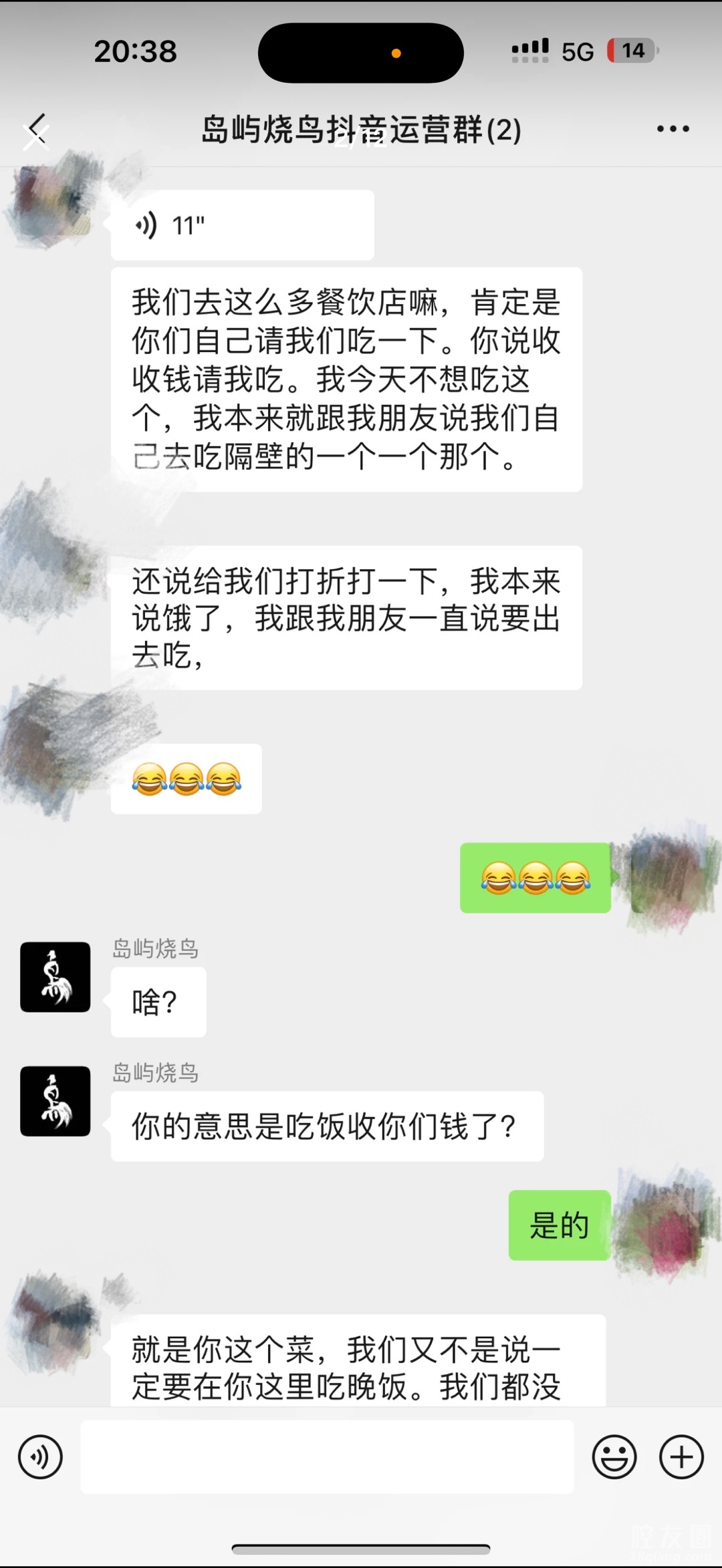The image size is (722, 1568).
Task: Open 岛屿烧鸟 avatar beside the 啥? message
Action: point(55,977)
